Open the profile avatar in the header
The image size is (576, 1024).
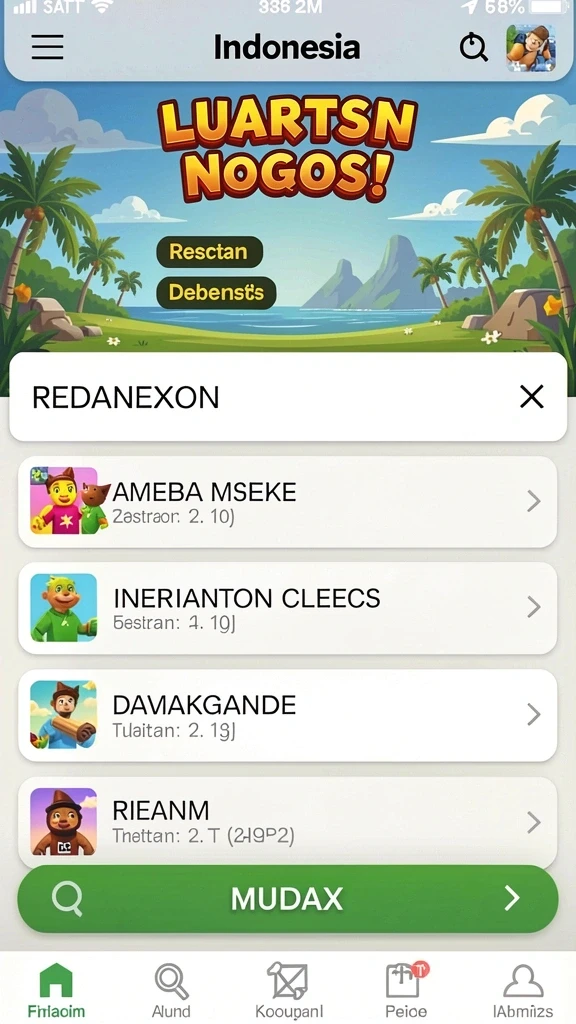click(x=531, y=48)
